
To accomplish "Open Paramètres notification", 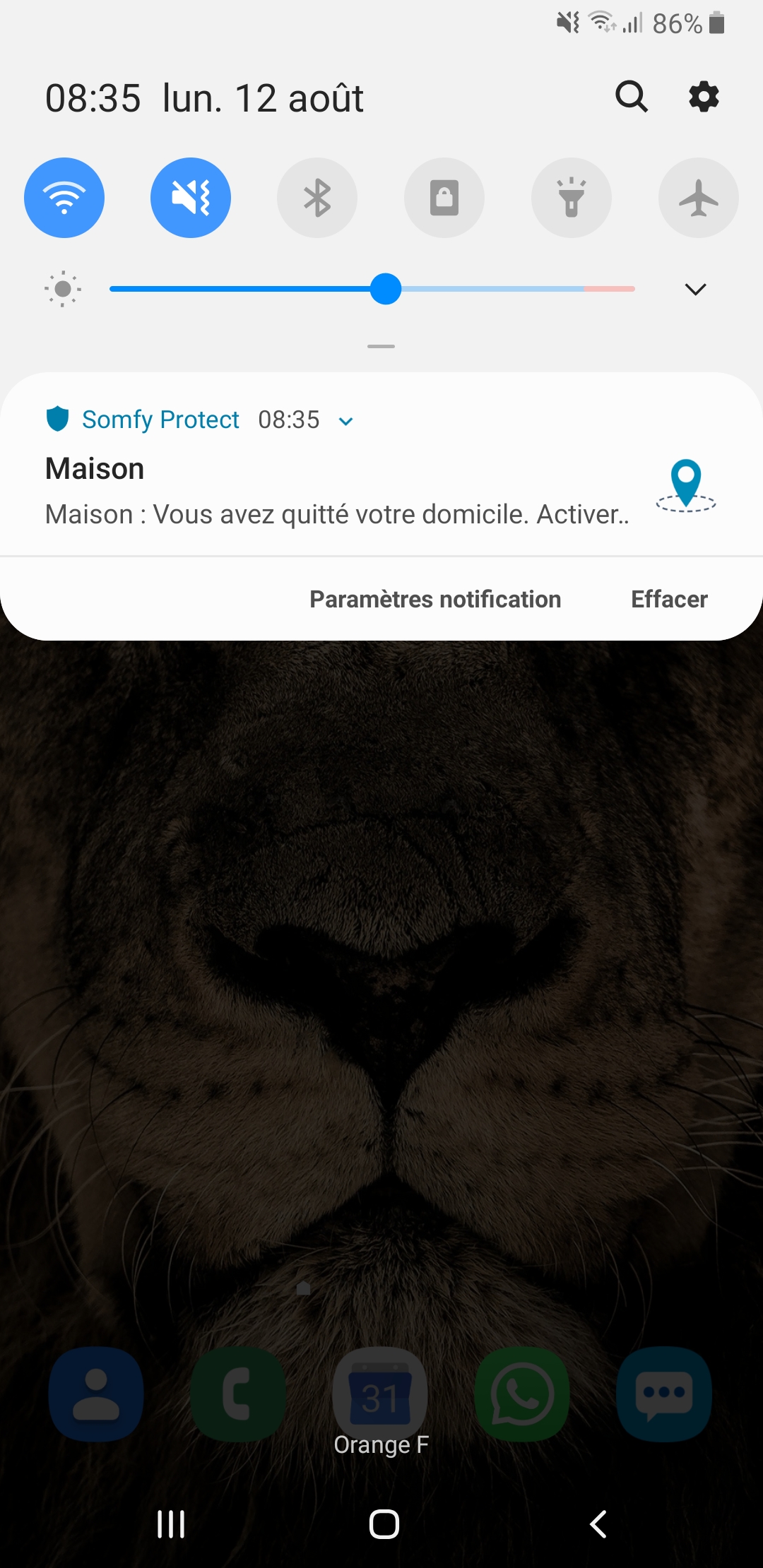I will coord(435,600).
